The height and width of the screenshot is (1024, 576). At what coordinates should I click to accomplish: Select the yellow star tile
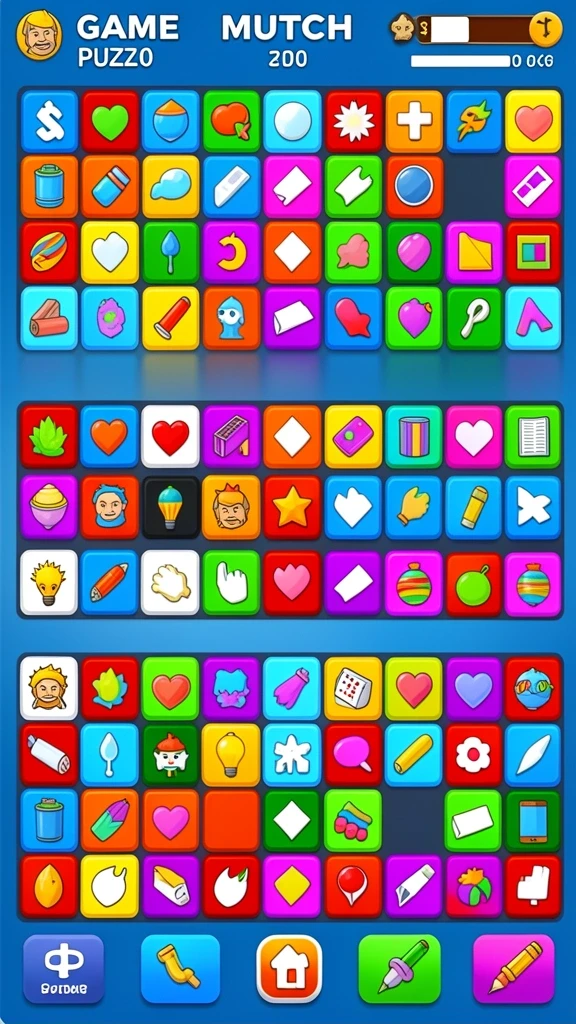(x=292, y=507)
